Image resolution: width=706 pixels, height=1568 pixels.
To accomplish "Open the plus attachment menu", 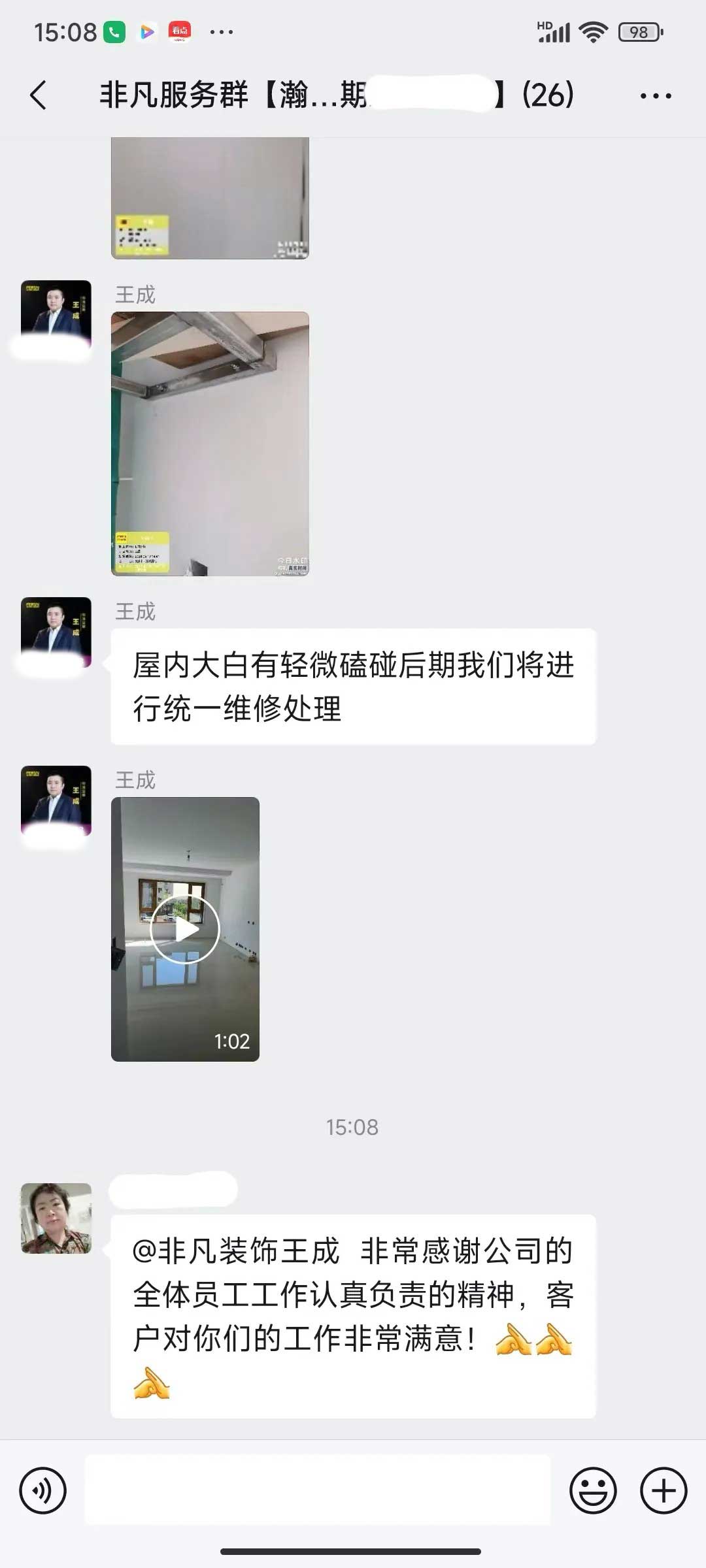I will pos(663,1490).
